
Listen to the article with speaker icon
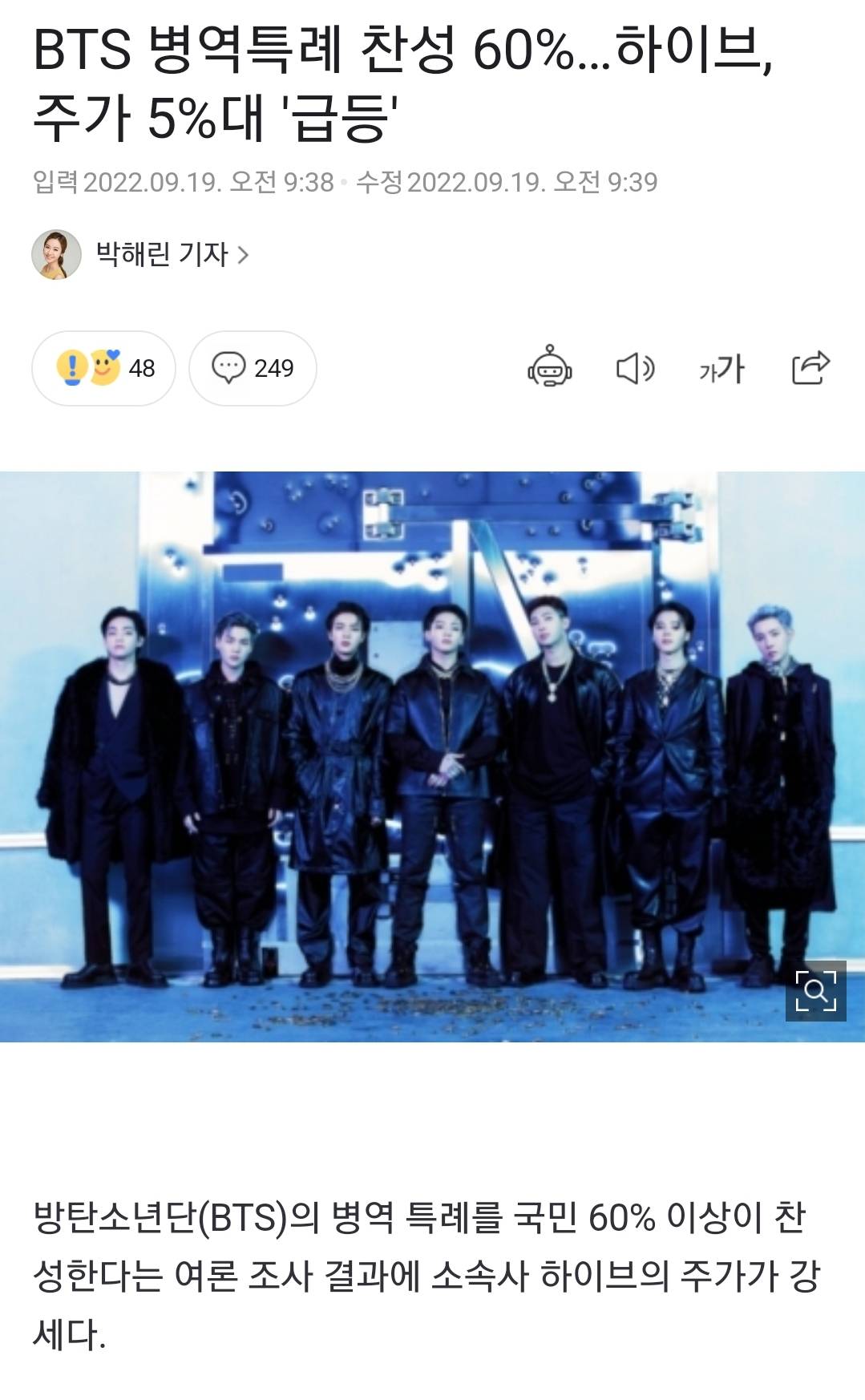point(635,368)
